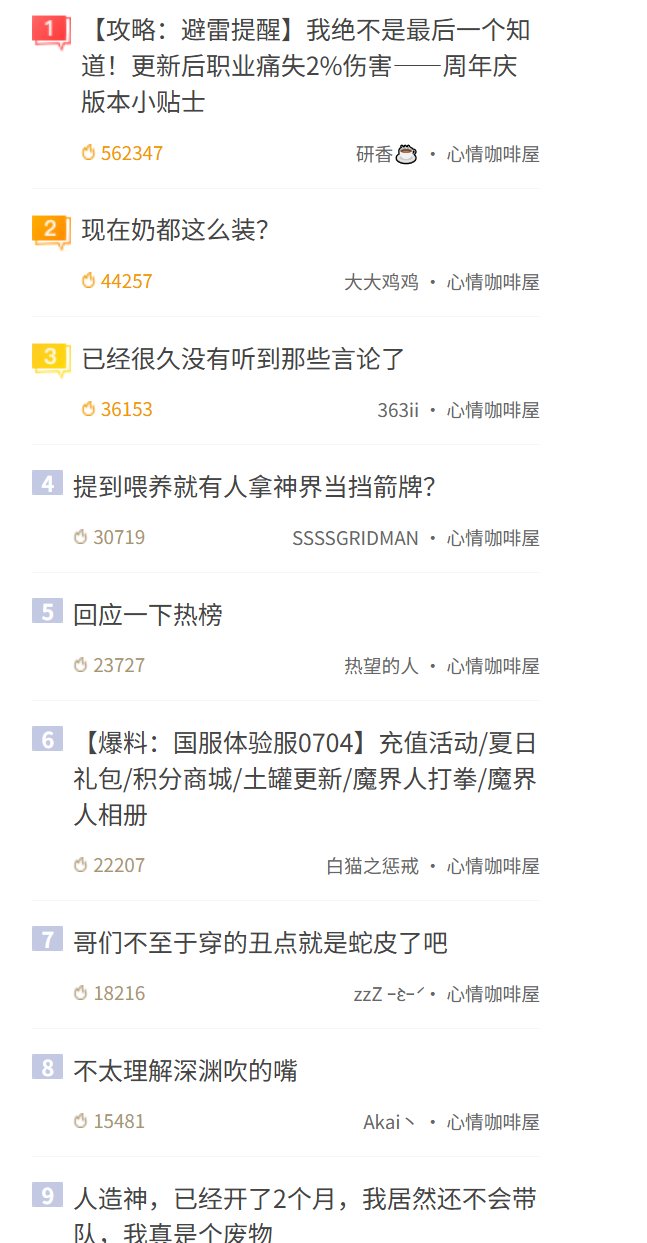This screenshot has width=647, height=1243.
Task: Open the 国服体验服0704 爆料 post
Action: [306, 779]
